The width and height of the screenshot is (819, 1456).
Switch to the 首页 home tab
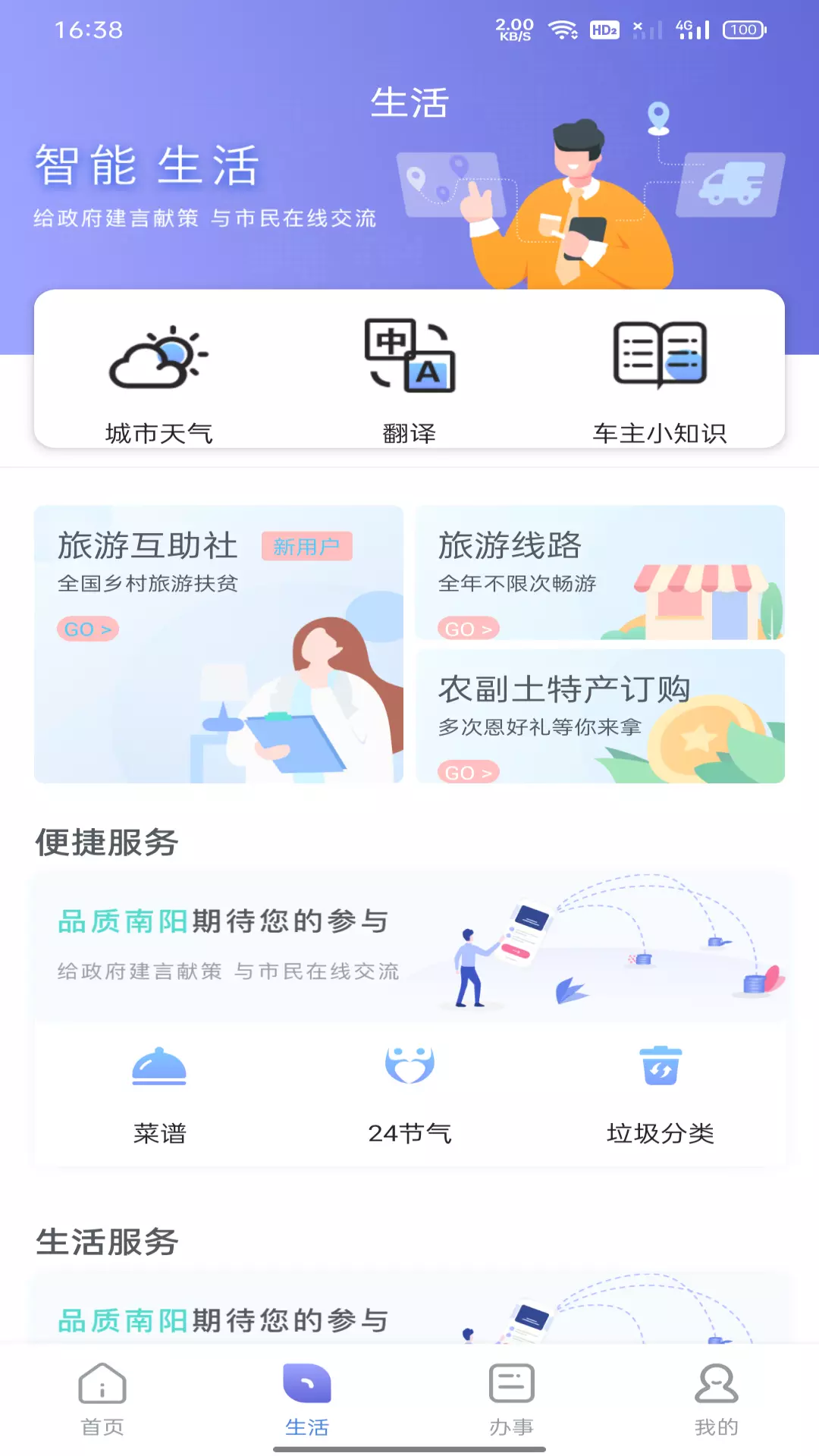point(102,1400)
